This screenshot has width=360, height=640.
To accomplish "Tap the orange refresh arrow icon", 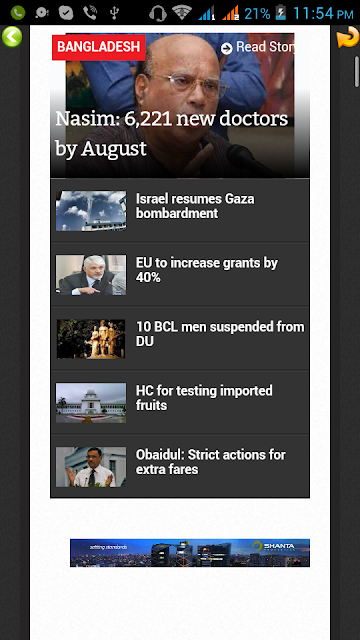I will tap(348, 37).
